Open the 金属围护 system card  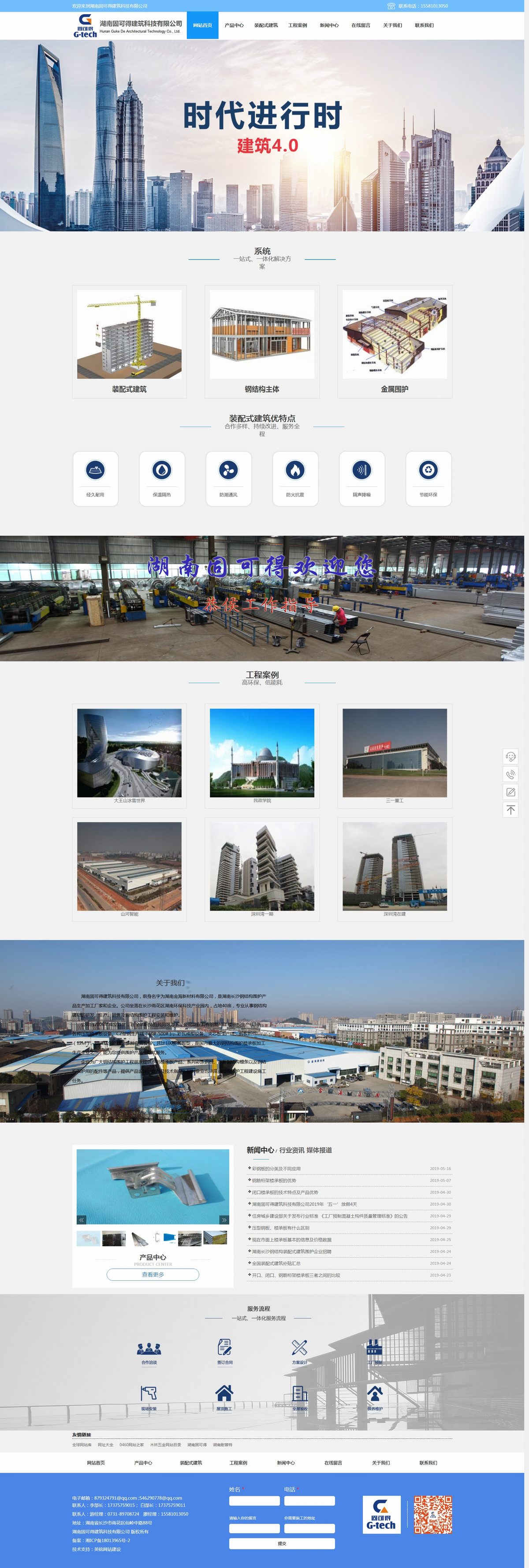[x=395, y=341]
